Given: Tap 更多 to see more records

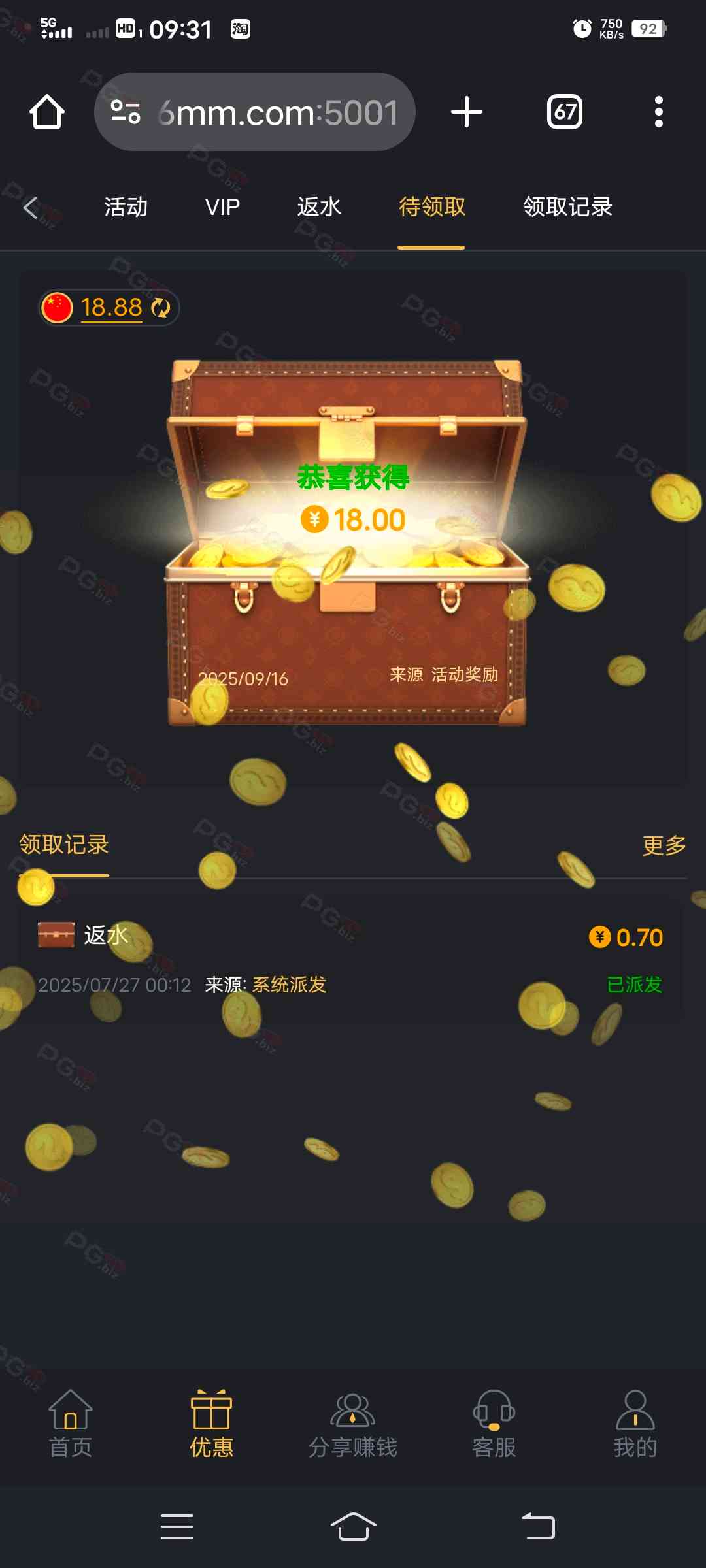Looking at the screenshot, I should (664, 845).
